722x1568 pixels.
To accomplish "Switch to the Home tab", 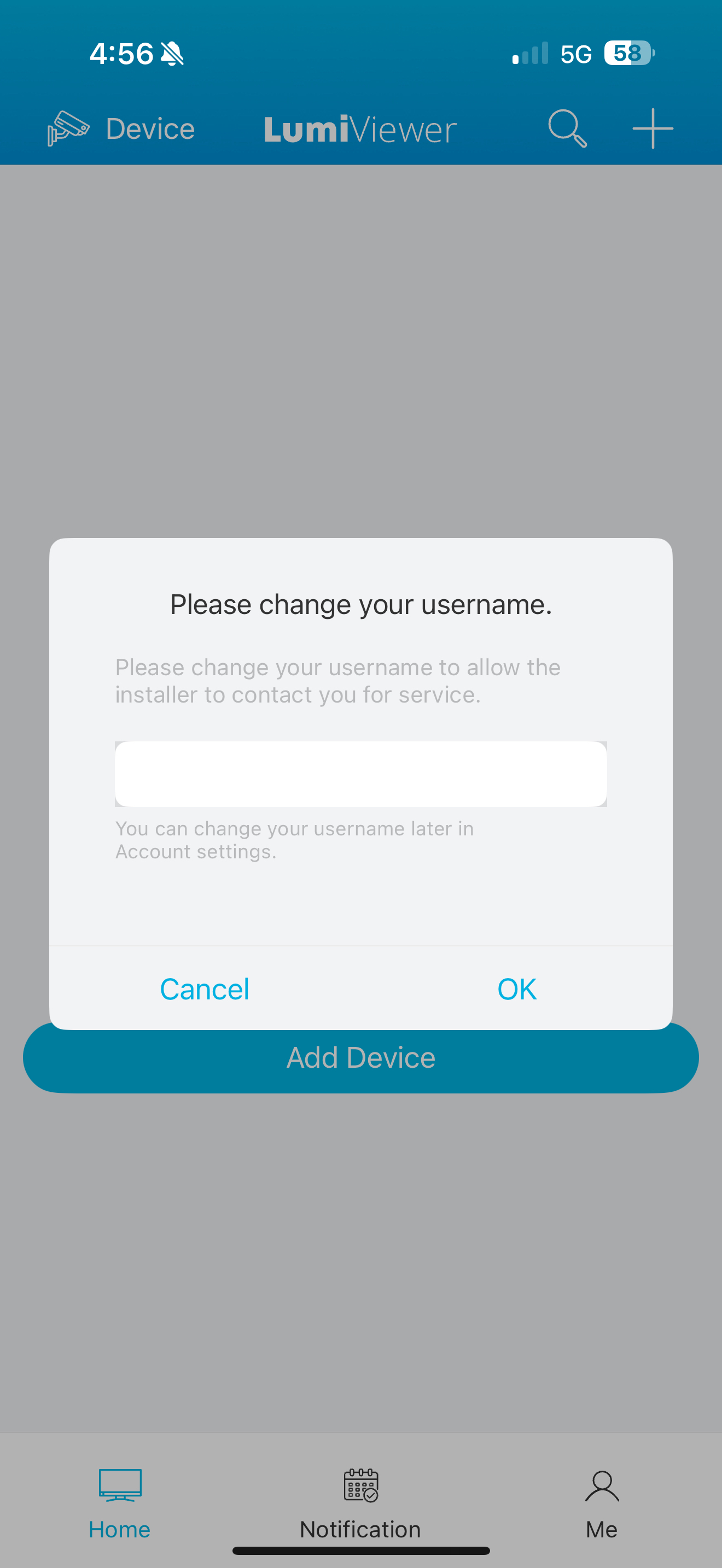I will click(119, 1502).
